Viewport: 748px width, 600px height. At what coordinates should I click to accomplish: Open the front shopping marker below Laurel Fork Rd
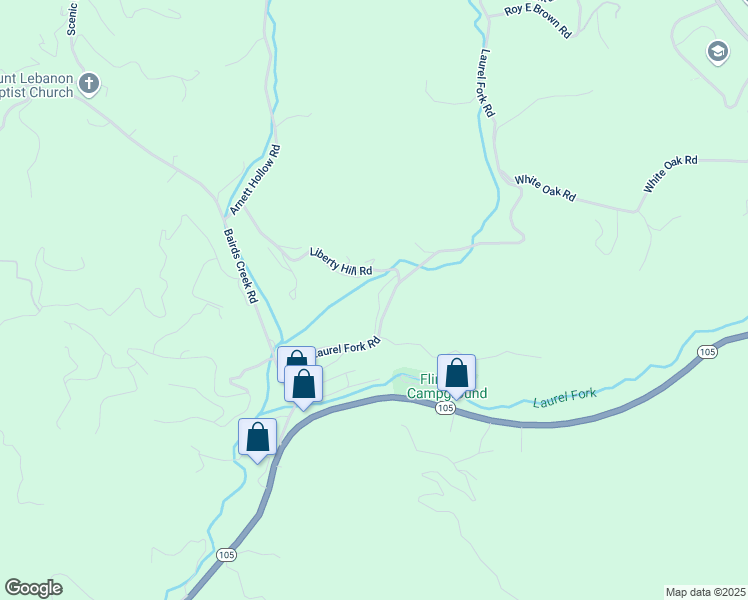coord(303,385)
